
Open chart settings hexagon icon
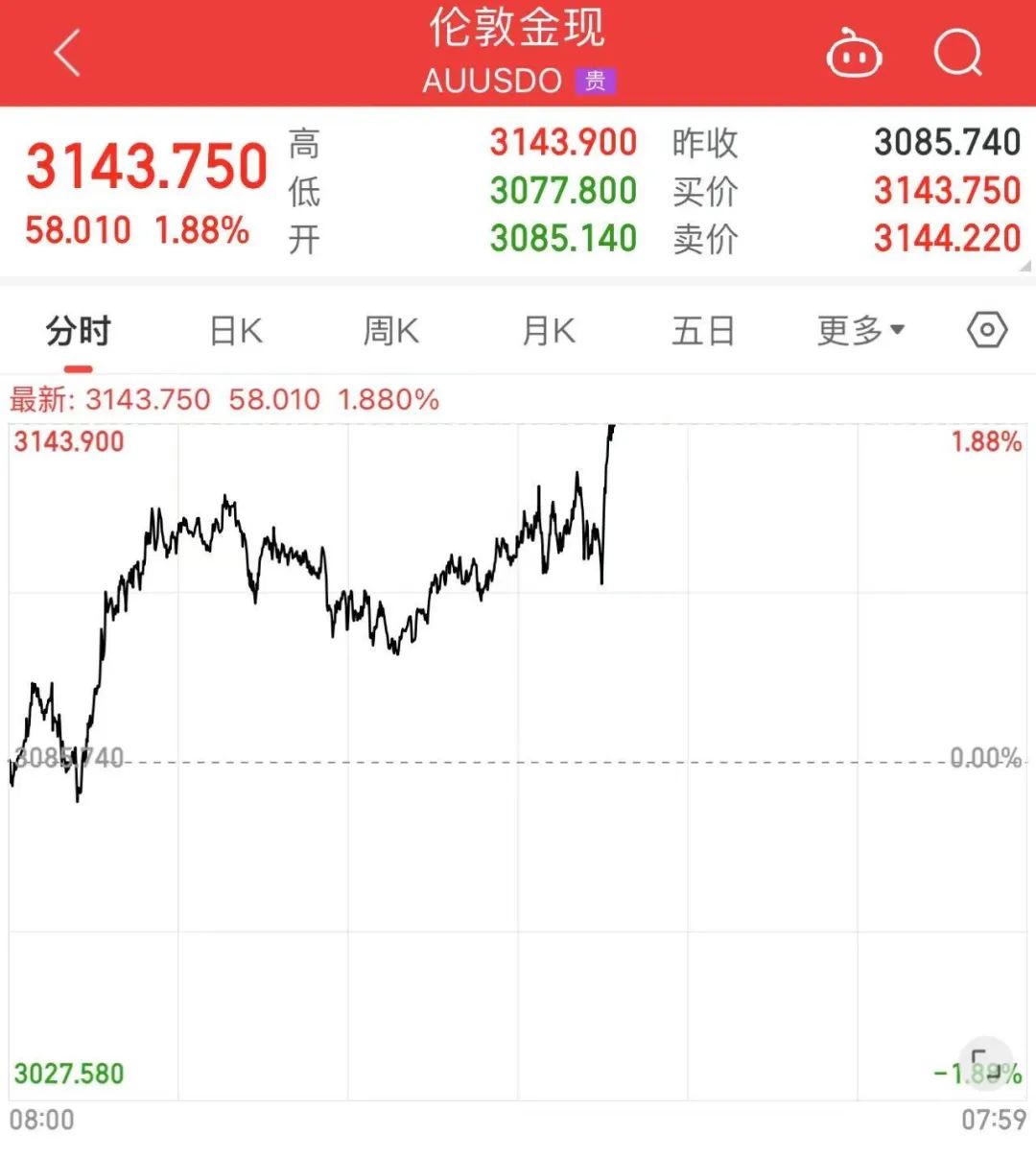click(987, 330)
